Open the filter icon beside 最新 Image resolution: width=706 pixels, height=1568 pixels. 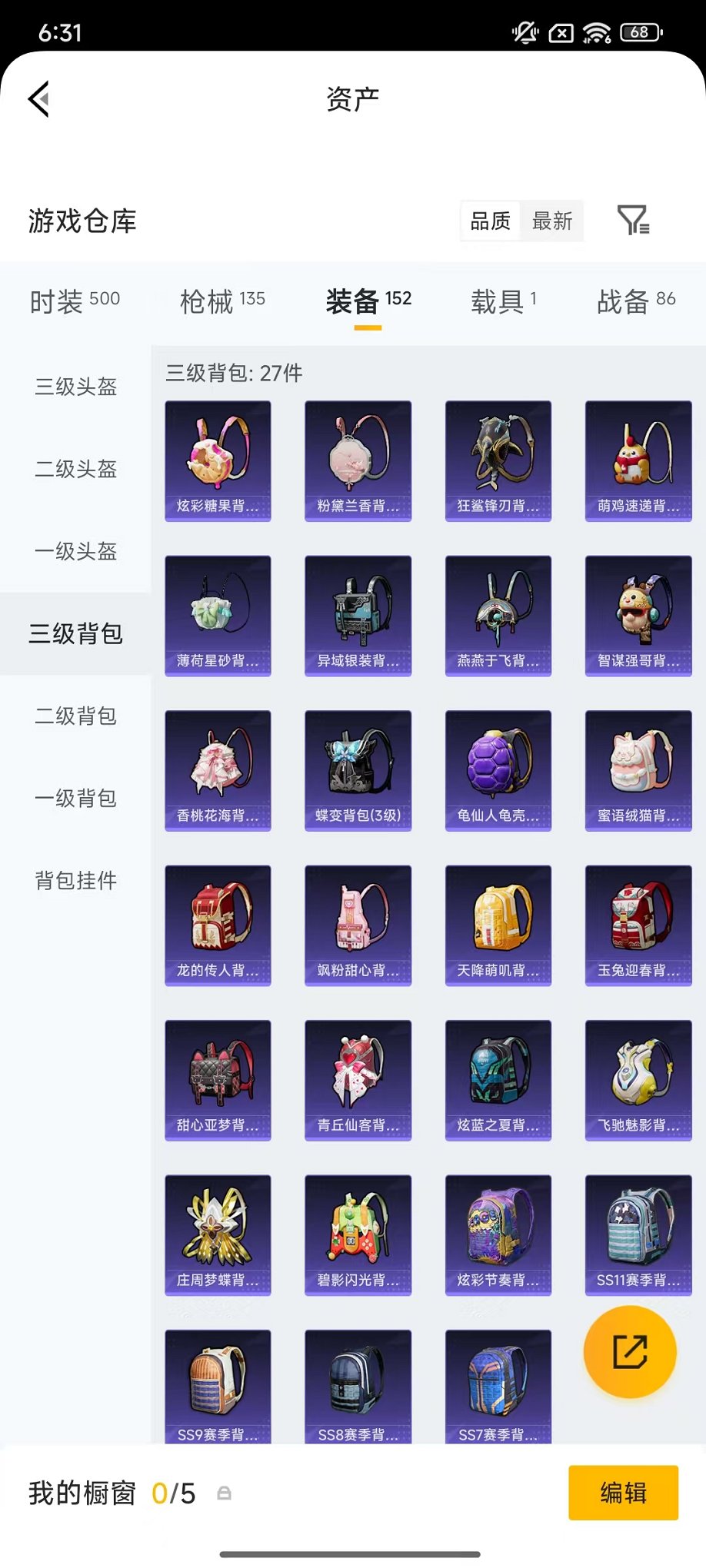[x=633, y=221]
